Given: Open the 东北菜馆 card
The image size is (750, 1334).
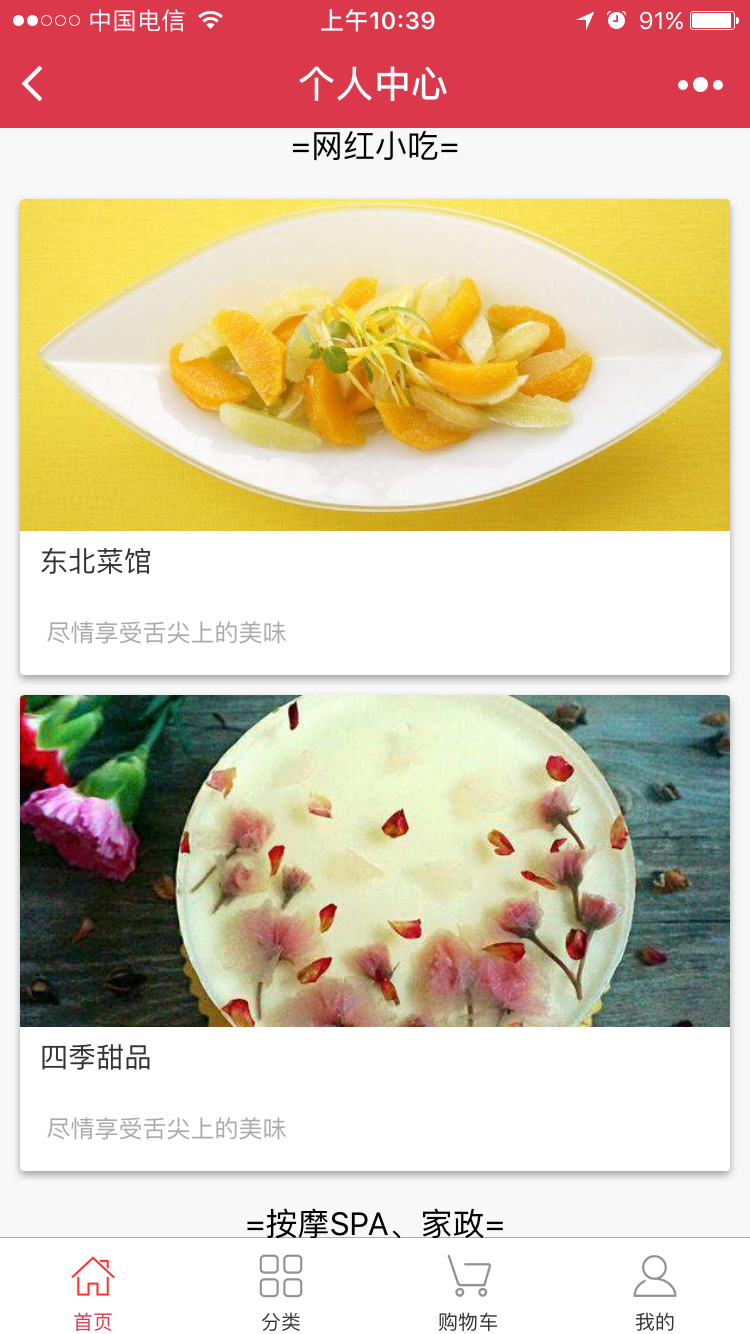Looking at the screenshot, I should pos(375,437).
